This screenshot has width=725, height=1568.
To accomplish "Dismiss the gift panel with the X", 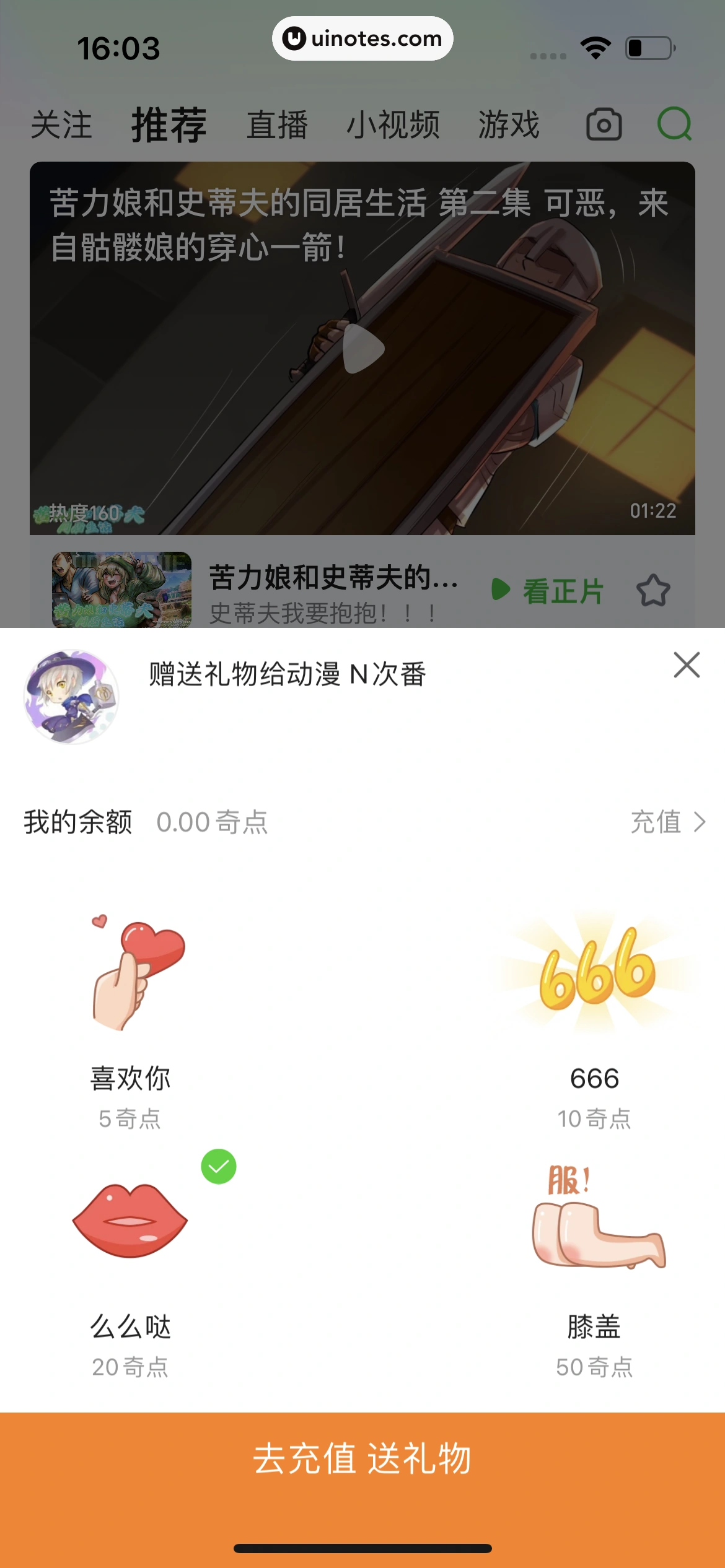I will 687,664.
